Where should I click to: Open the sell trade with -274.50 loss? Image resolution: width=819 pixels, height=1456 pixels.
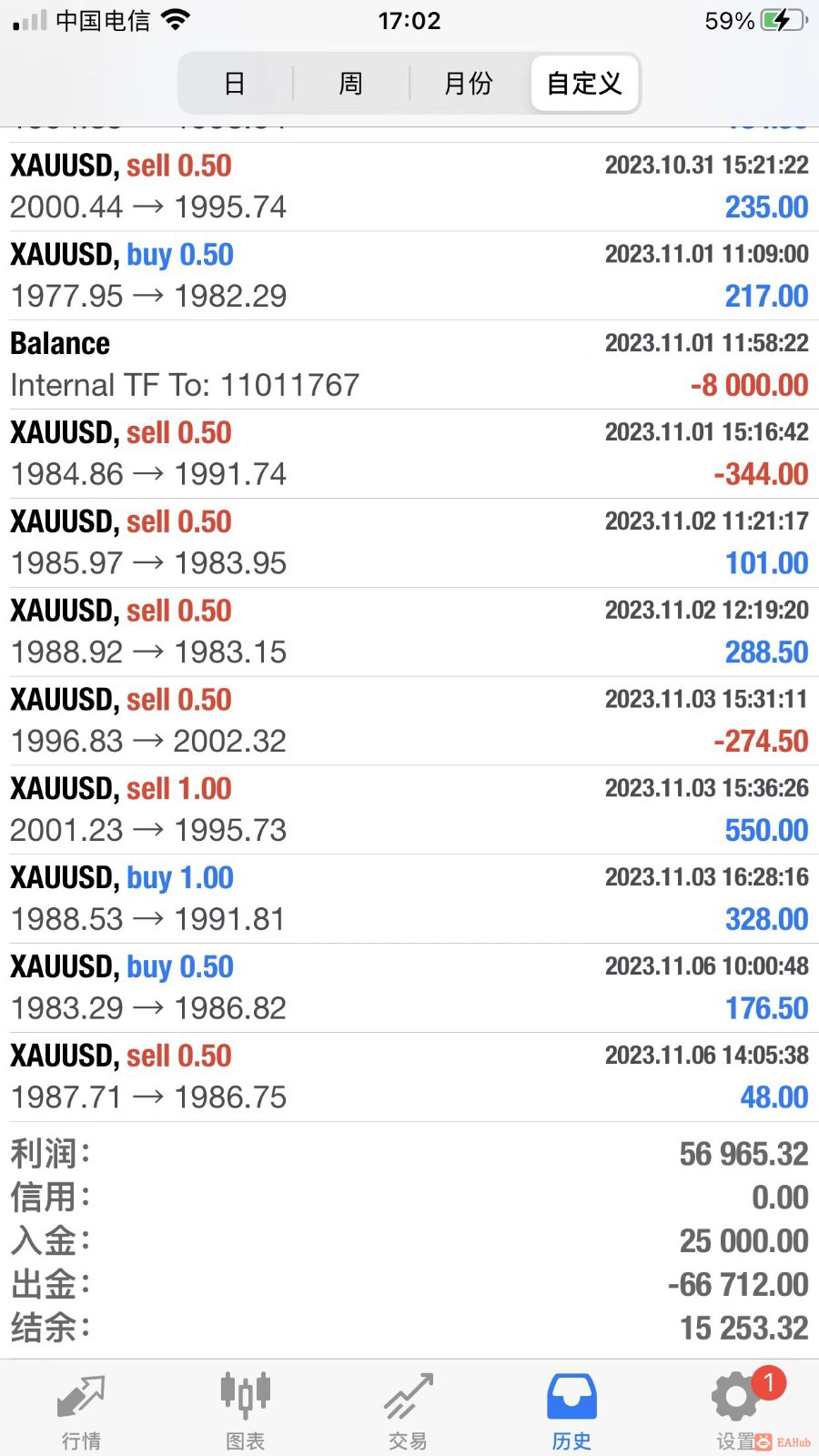[409, 722]
